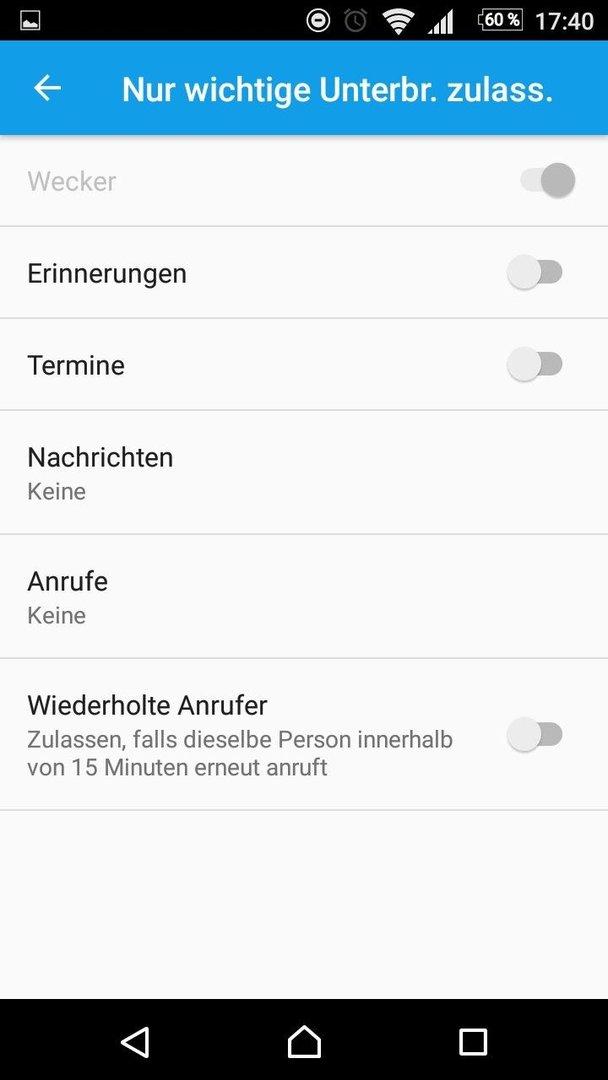
Task: Open the Nachrichten setting
Action: (304, 472)
